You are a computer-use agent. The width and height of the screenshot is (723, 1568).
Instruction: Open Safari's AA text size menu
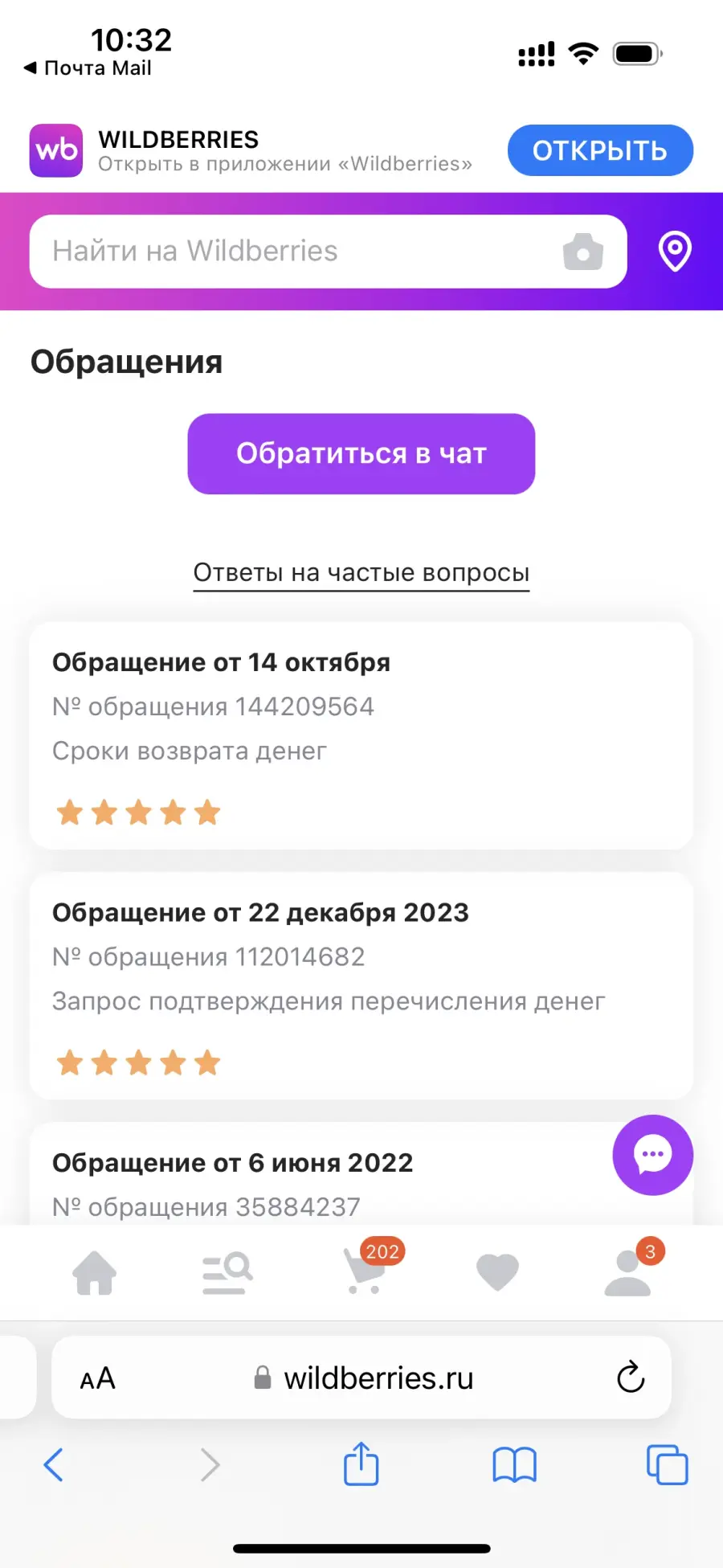coord(98,1378)
